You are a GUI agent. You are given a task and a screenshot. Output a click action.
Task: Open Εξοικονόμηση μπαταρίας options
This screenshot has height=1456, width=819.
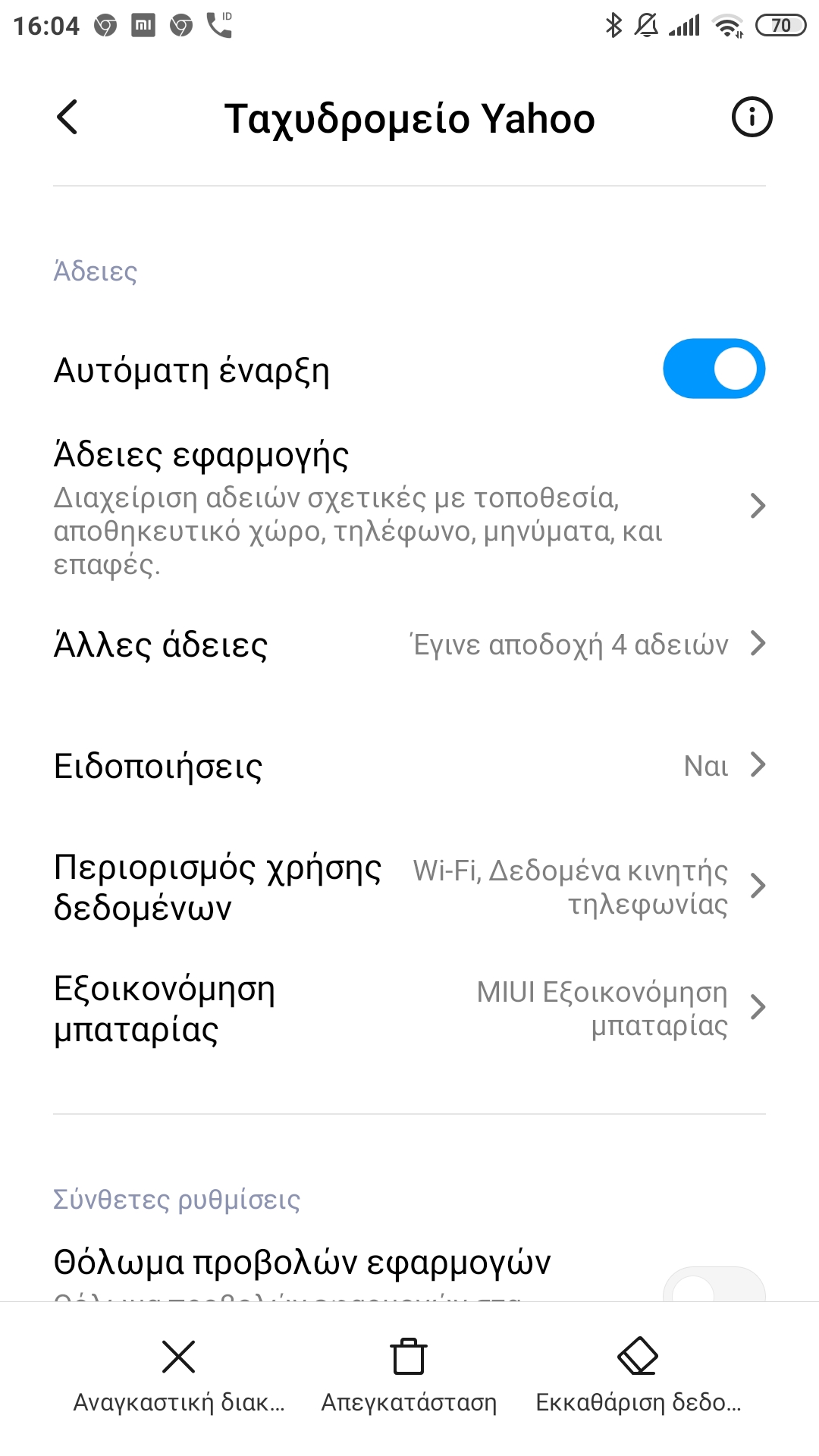[409, 1008]
